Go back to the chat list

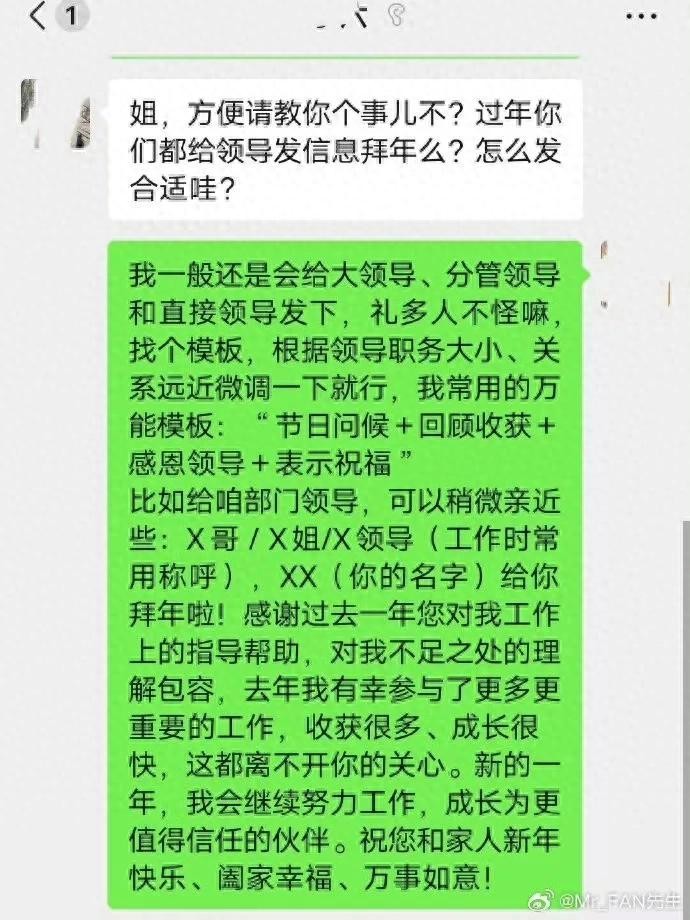[x=40, y=17]
